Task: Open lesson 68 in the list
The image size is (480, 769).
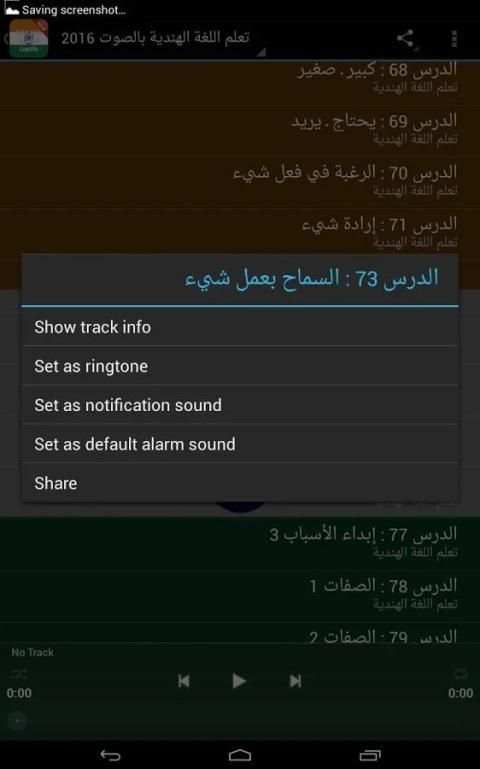Action: (240, 77)
